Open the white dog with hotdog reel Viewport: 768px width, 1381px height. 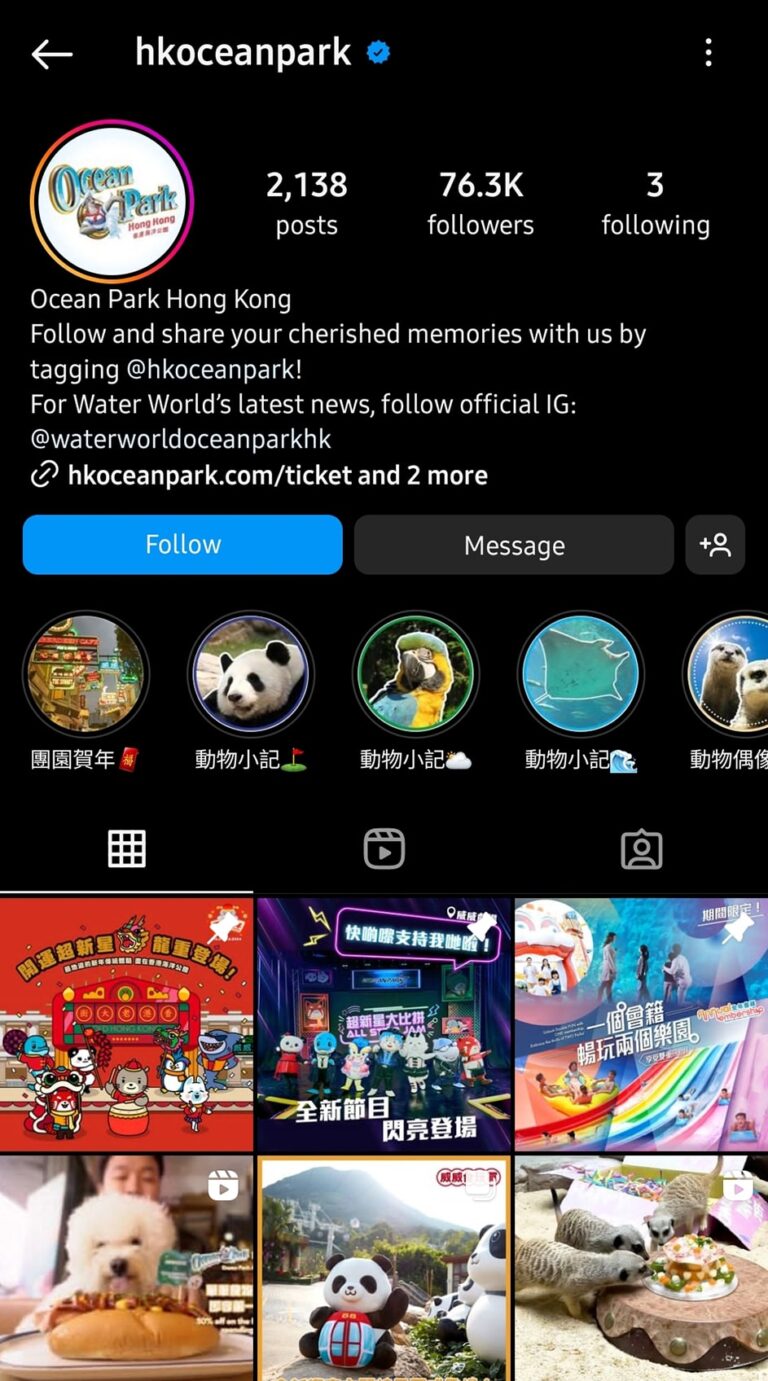pos(126,1268)
